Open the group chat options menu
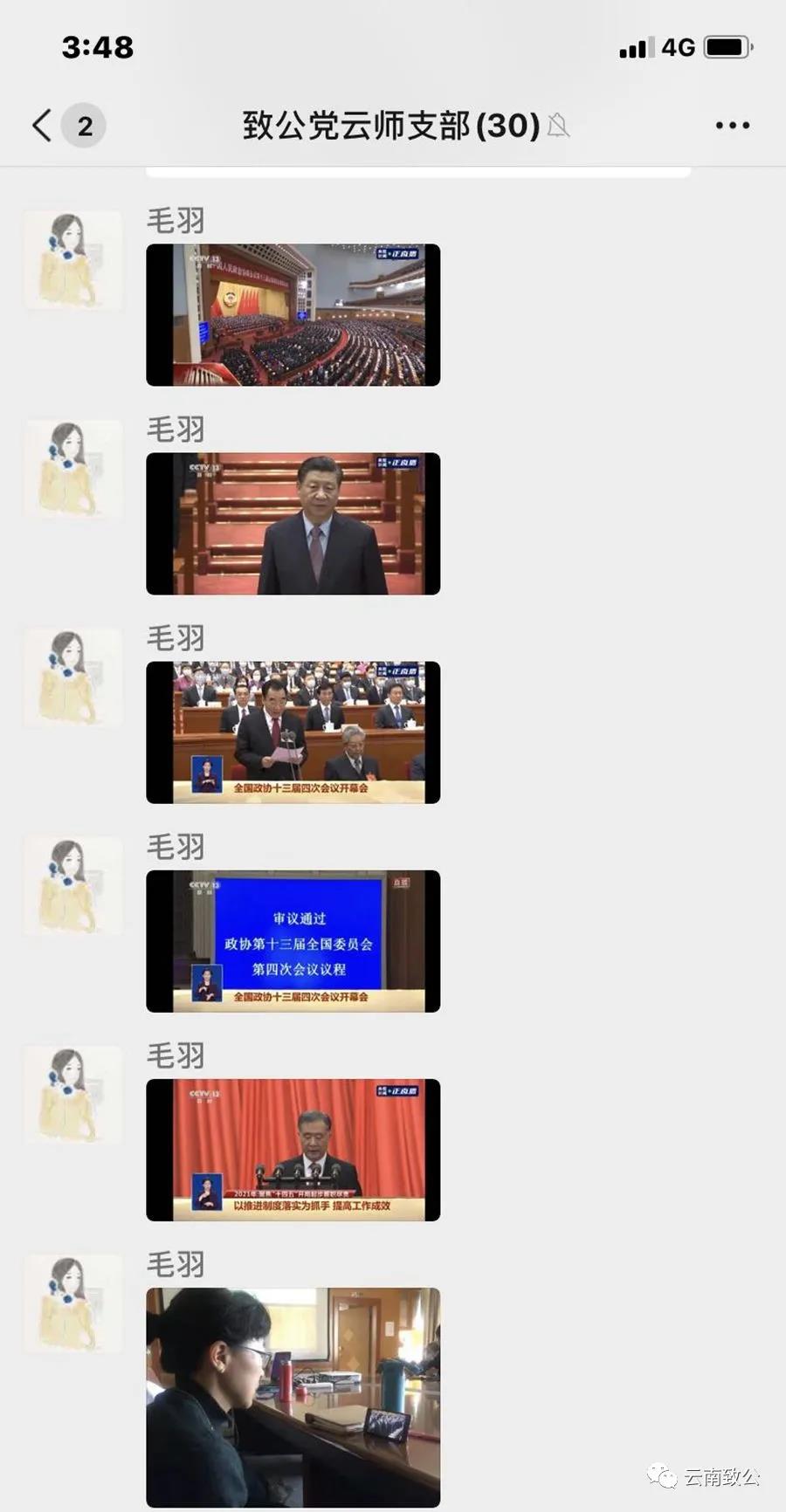The image size is (786, 1512). point(732,126)
